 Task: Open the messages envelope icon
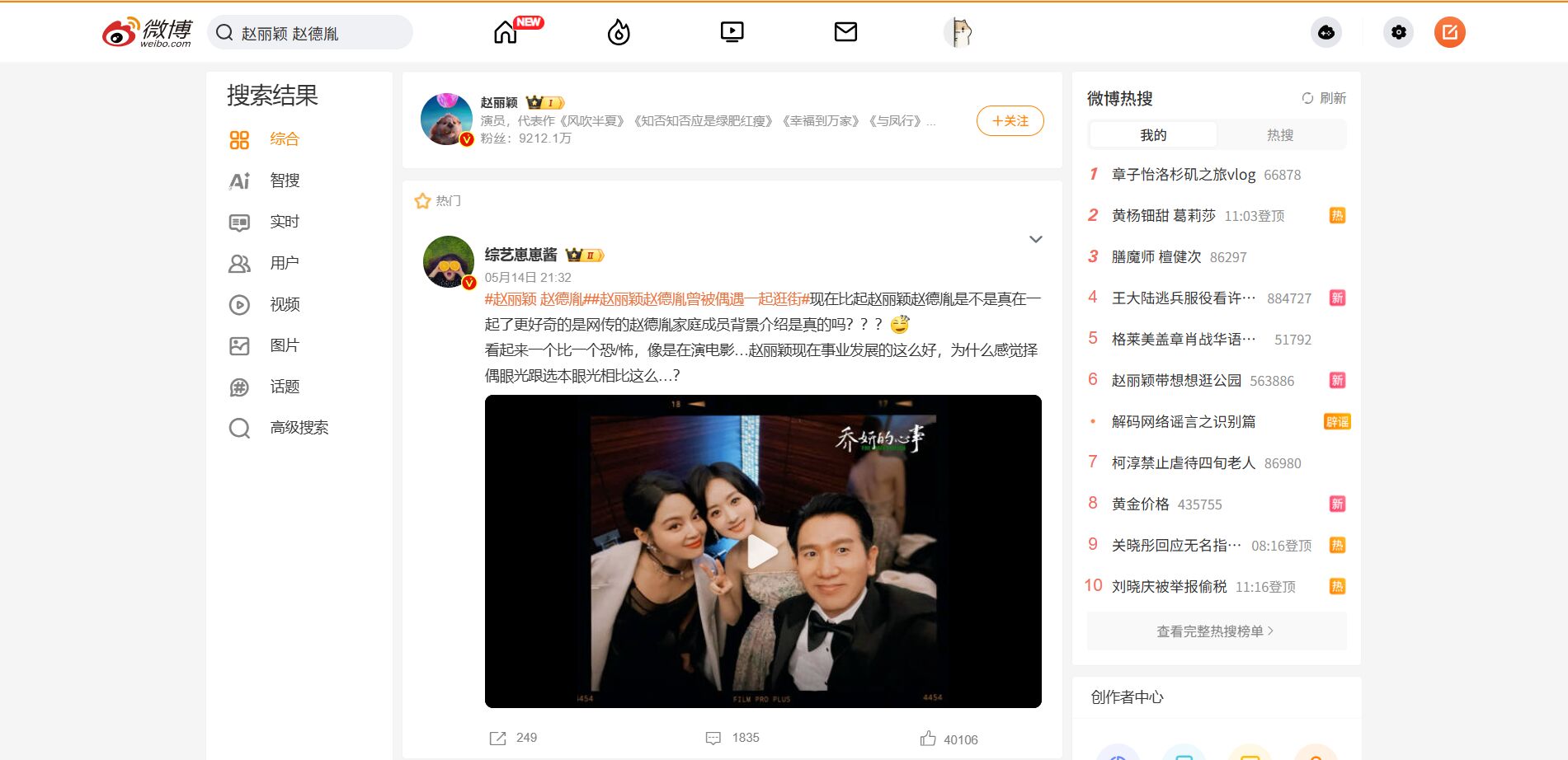click(x=845, y=32)
